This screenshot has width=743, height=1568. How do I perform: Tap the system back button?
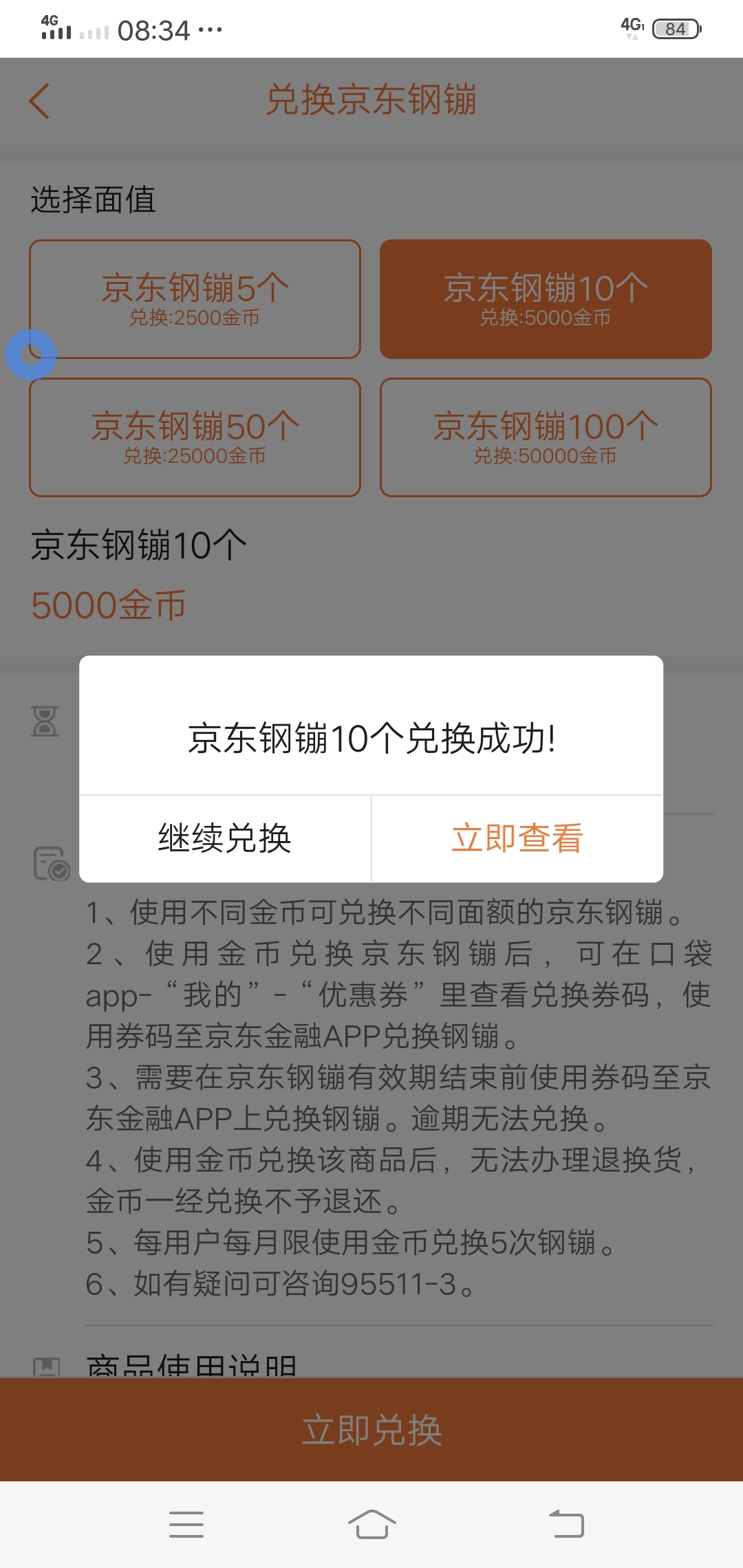(x=566, y=1525)
